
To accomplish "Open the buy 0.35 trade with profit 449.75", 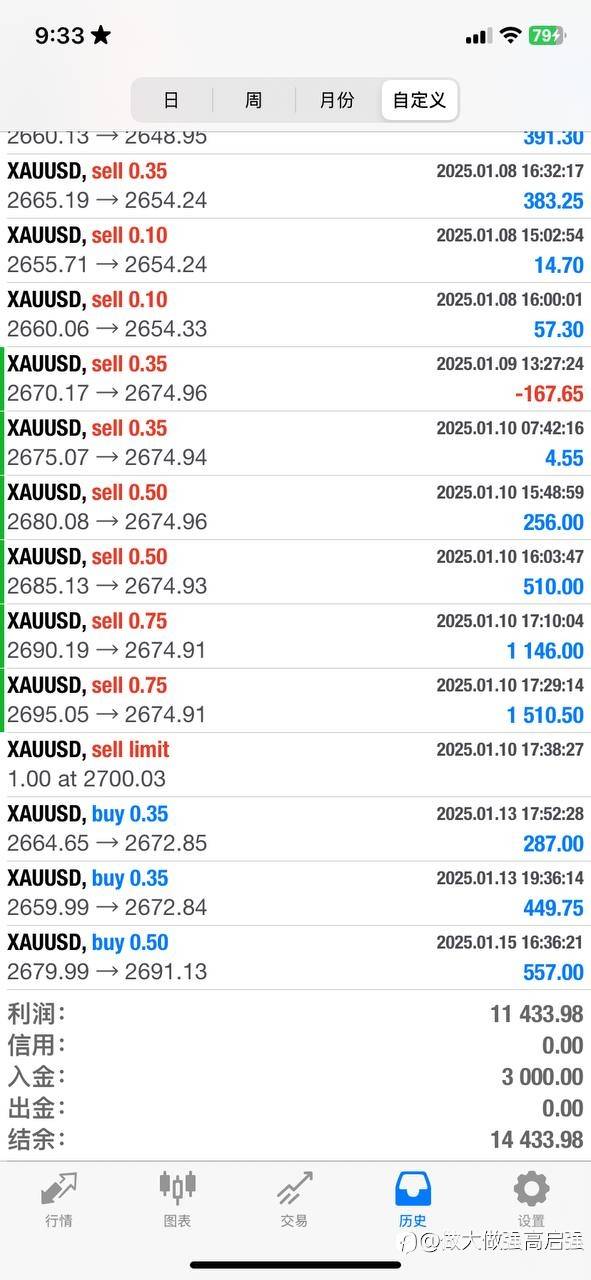I will click(x=295, y=893).
